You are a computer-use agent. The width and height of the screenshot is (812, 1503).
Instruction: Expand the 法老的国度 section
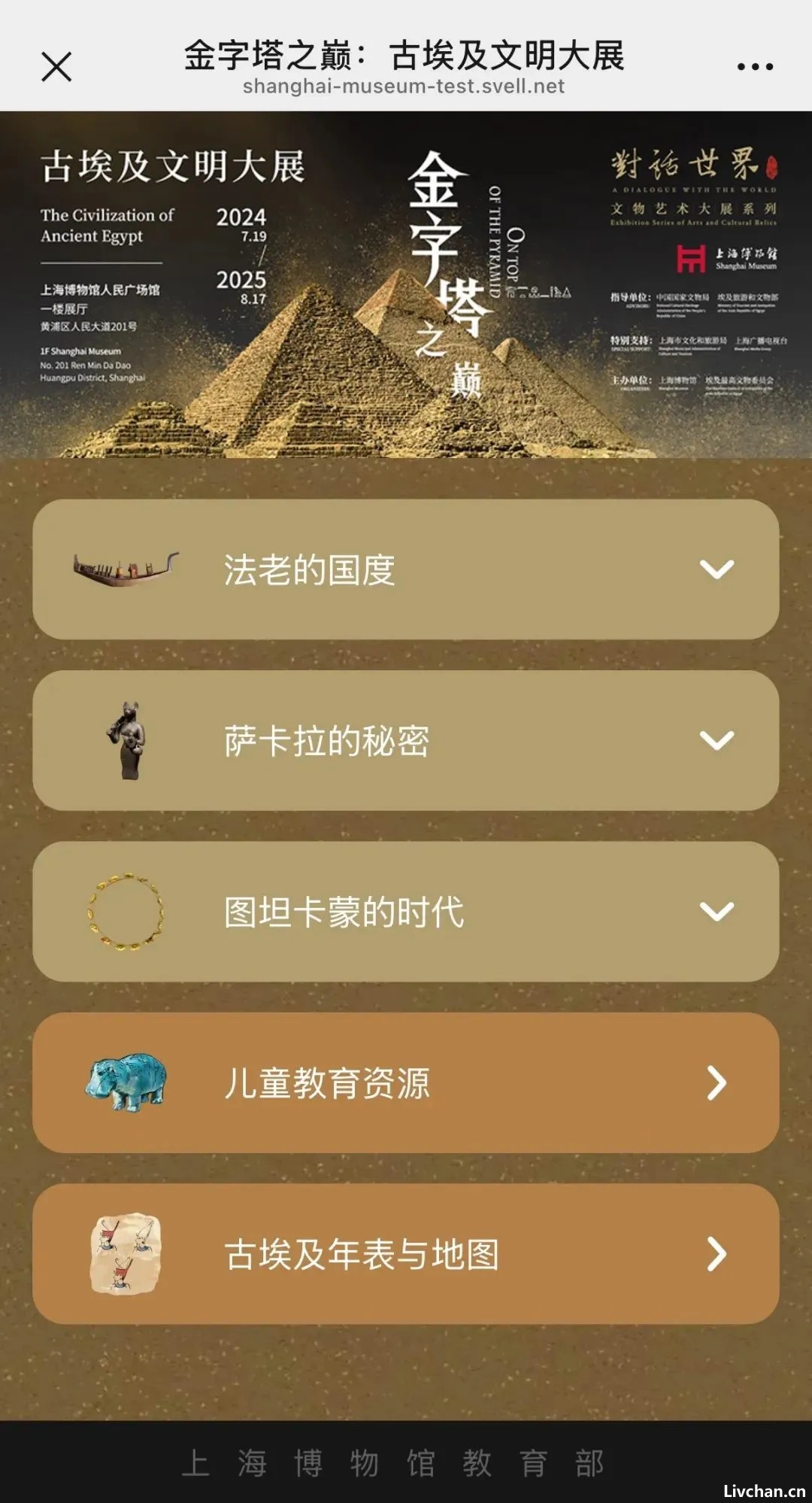coord(406,569)
